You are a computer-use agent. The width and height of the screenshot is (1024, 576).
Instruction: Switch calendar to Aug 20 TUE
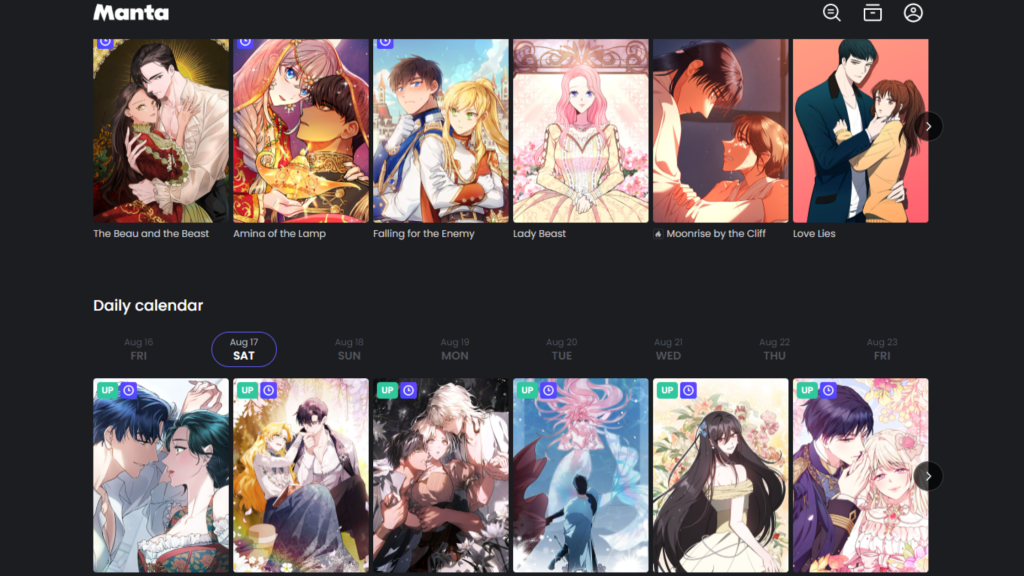[562, 349]
